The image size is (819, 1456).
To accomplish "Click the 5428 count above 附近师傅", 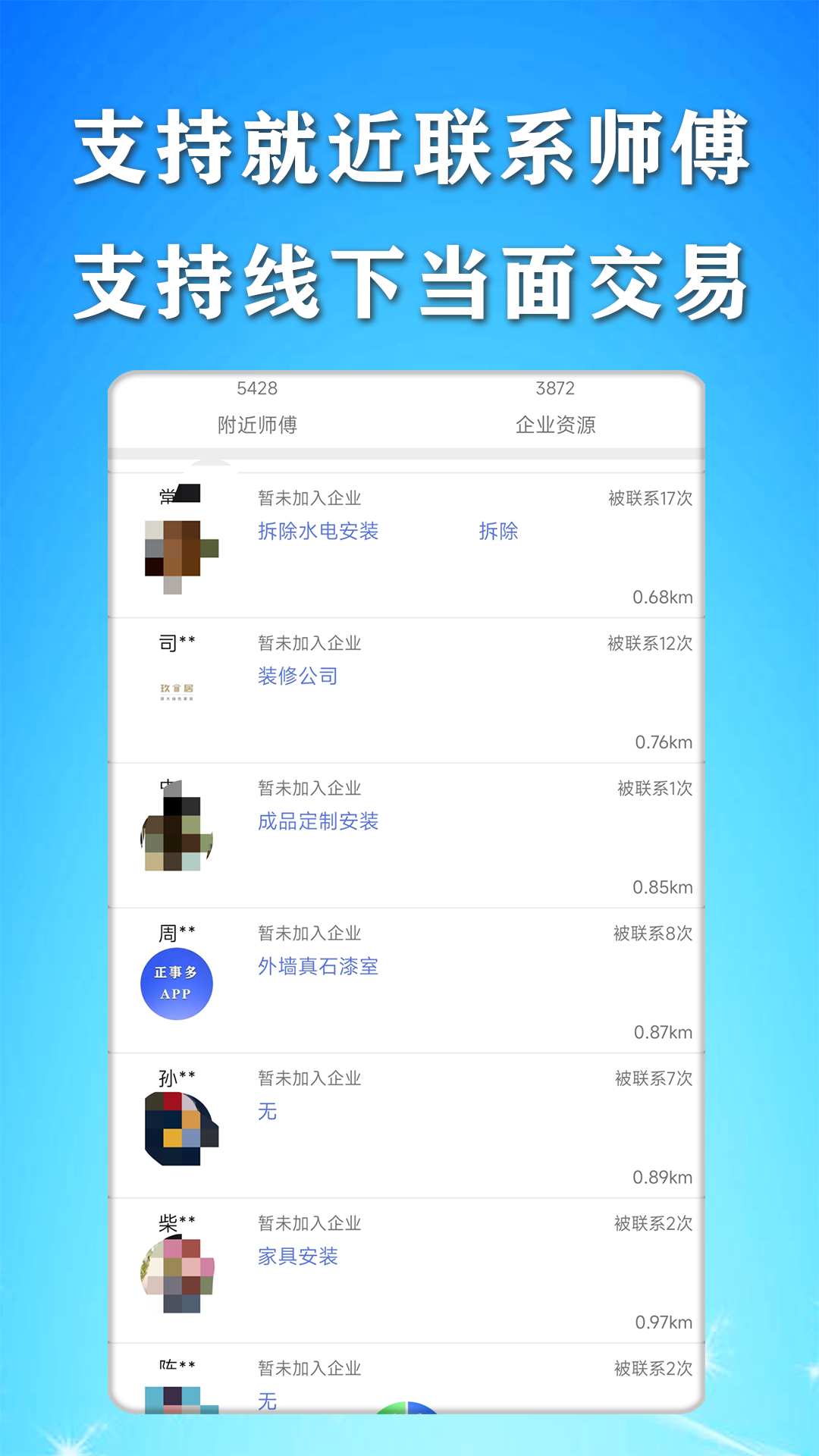I will pyautogui.click(x=257, y=388).
